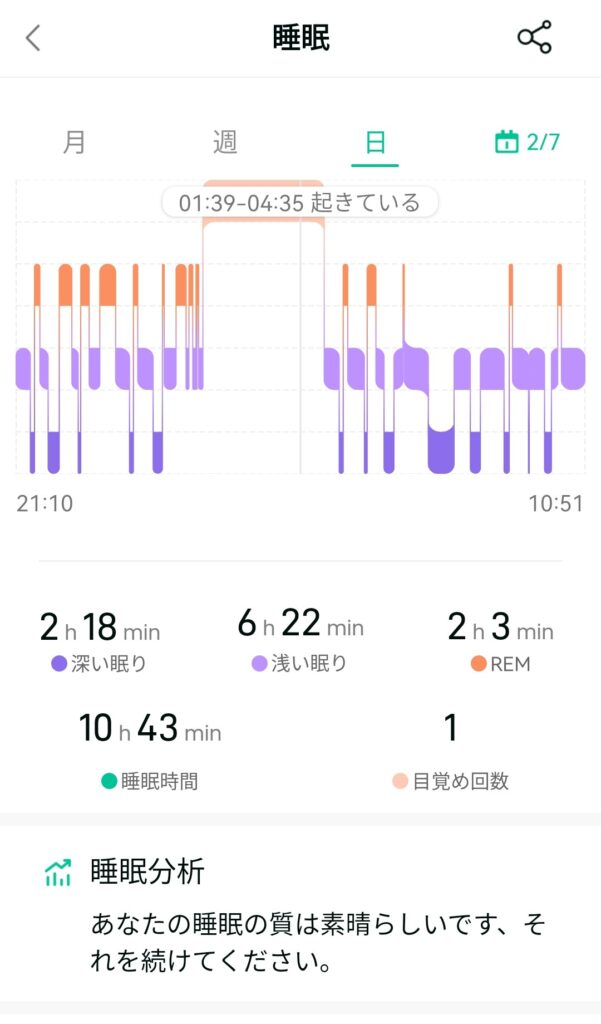Select the 日 tab
The height and width of the screenshot is (1024, 601).
tap(375, 142)
